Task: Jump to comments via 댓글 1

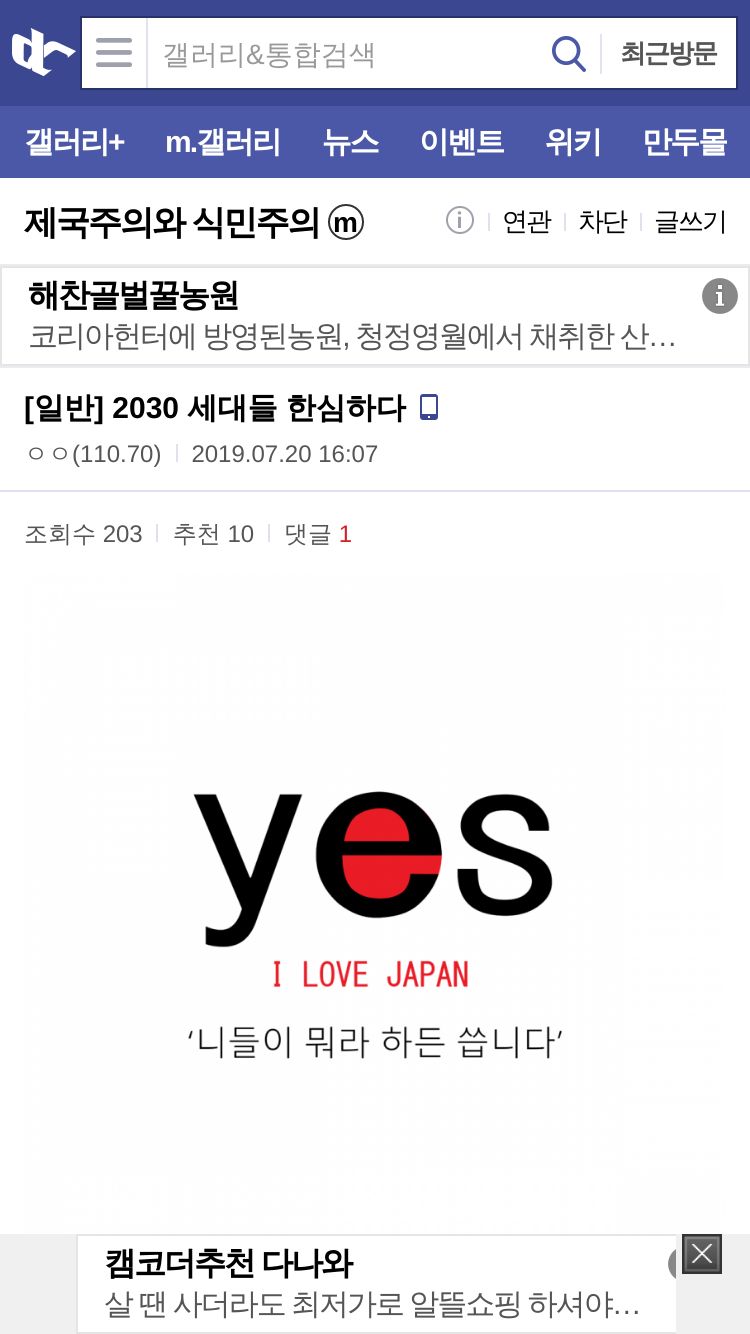Action: pos(318,534)
